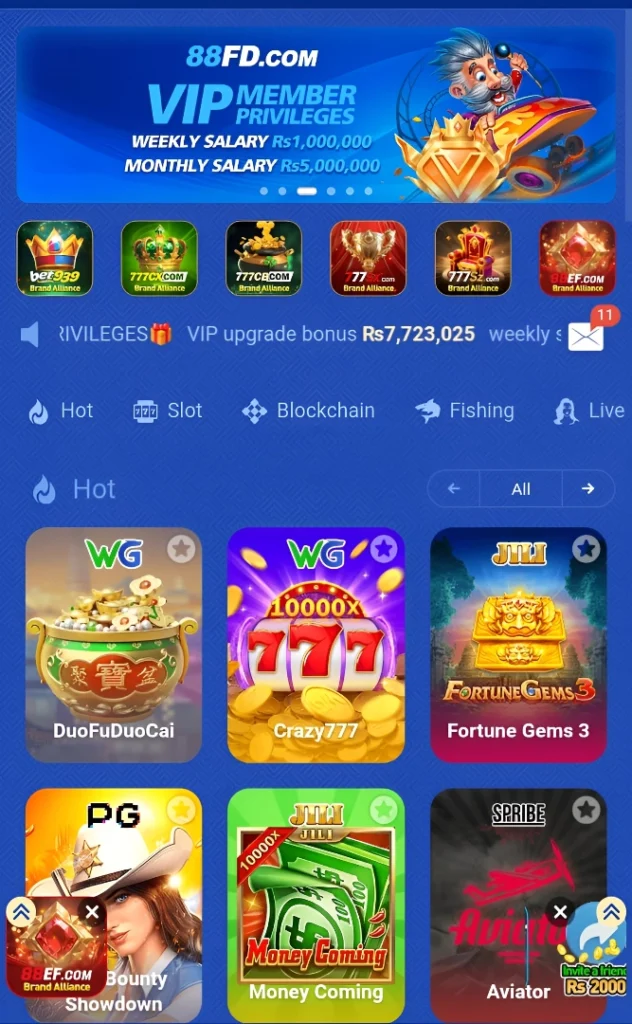Open the 777CB.COM Brand Alliance icon

[x=264, y=258]
